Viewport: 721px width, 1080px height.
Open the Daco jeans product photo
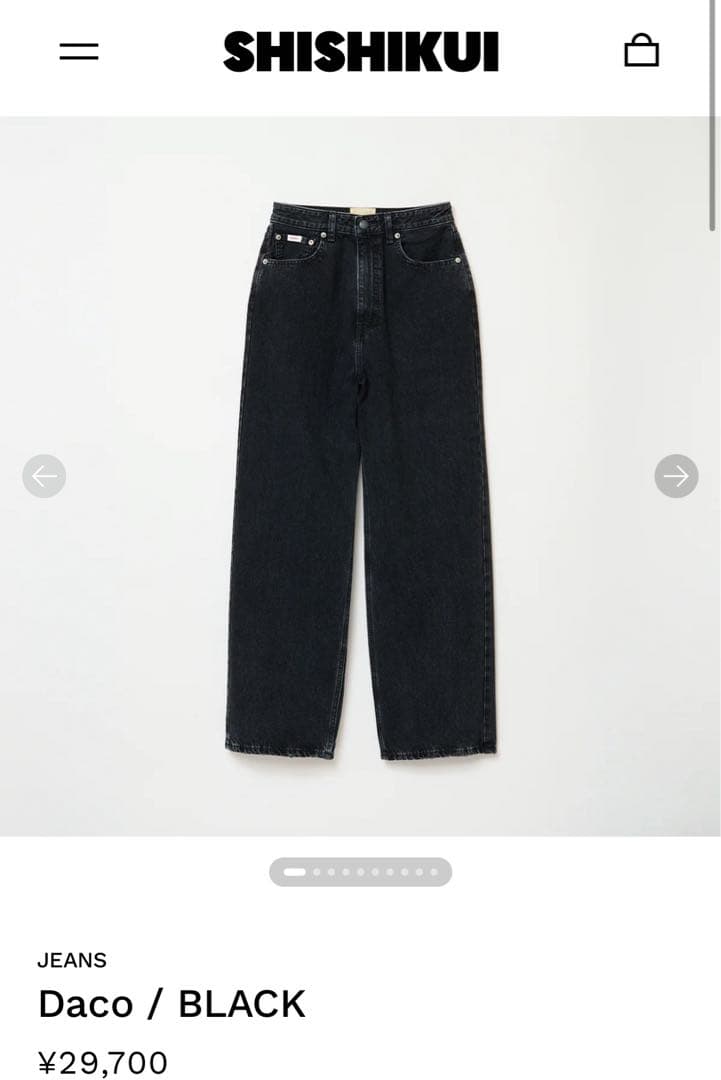tap(360, 480)
